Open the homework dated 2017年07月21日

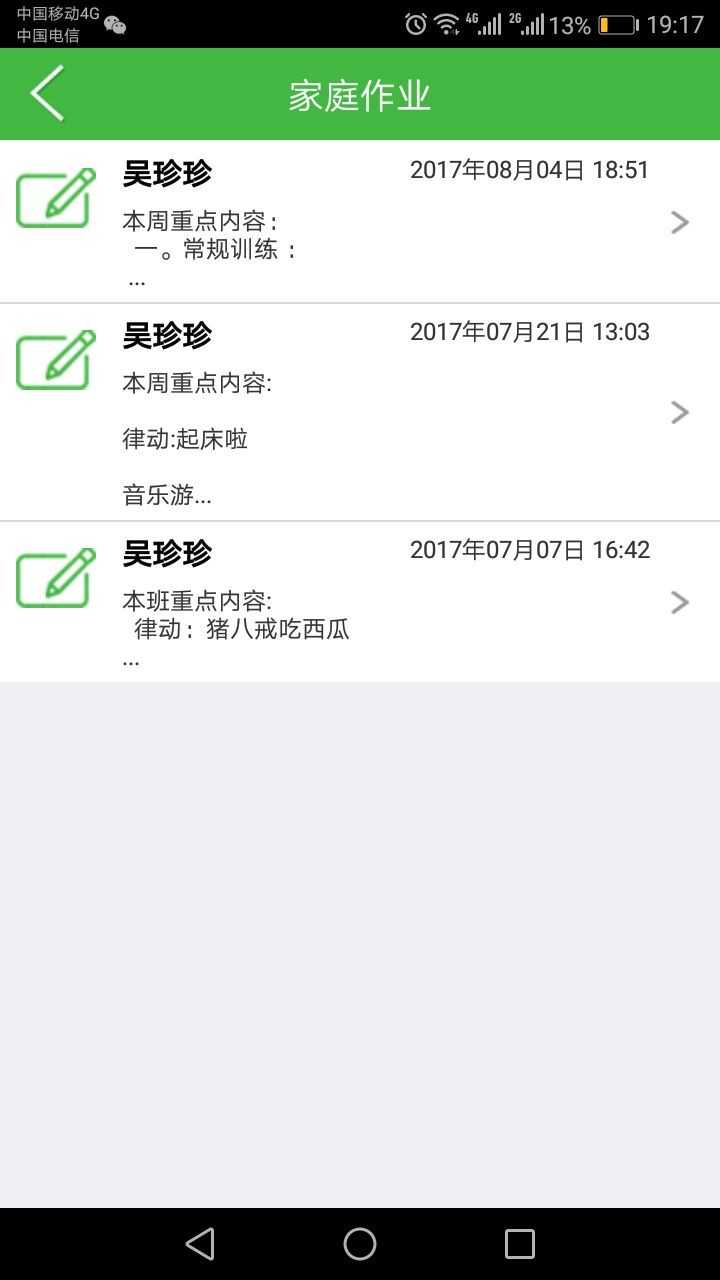point(360,412)
